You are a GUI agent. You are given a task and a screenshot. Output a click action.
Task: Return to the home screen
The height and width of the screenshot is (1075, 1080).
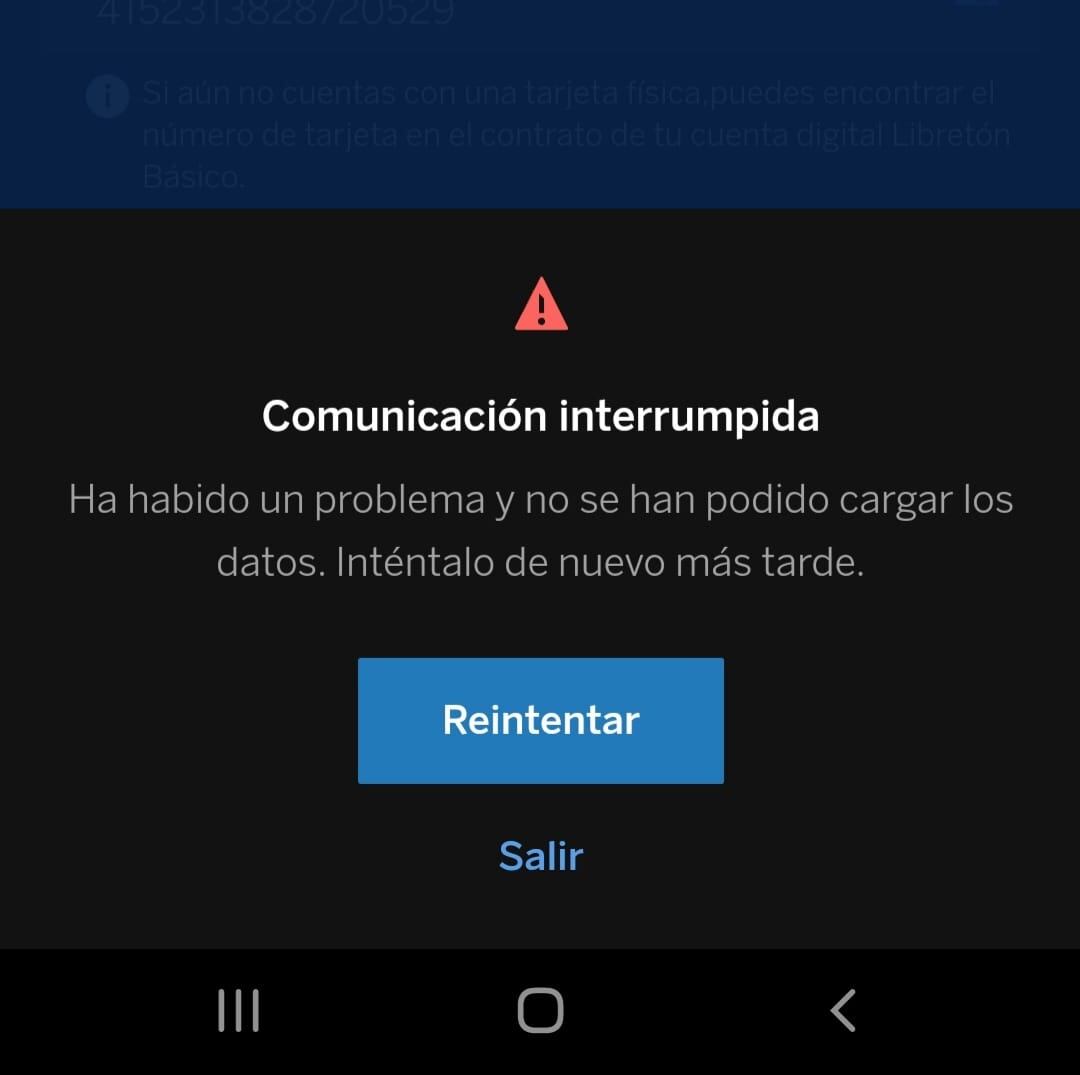point(540,1010)
